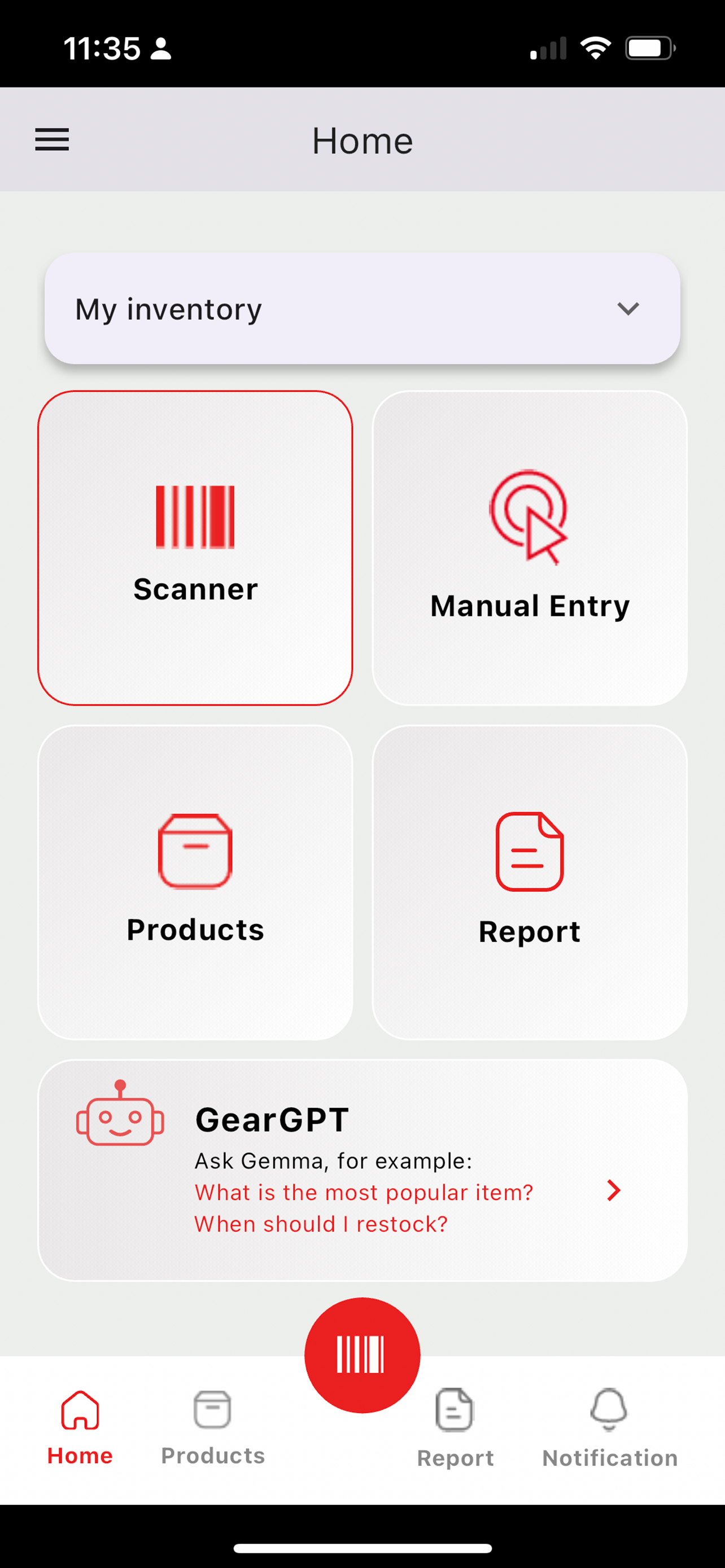
Task: Open the hamburger navigation menu
Action: [x=52, y=139]
